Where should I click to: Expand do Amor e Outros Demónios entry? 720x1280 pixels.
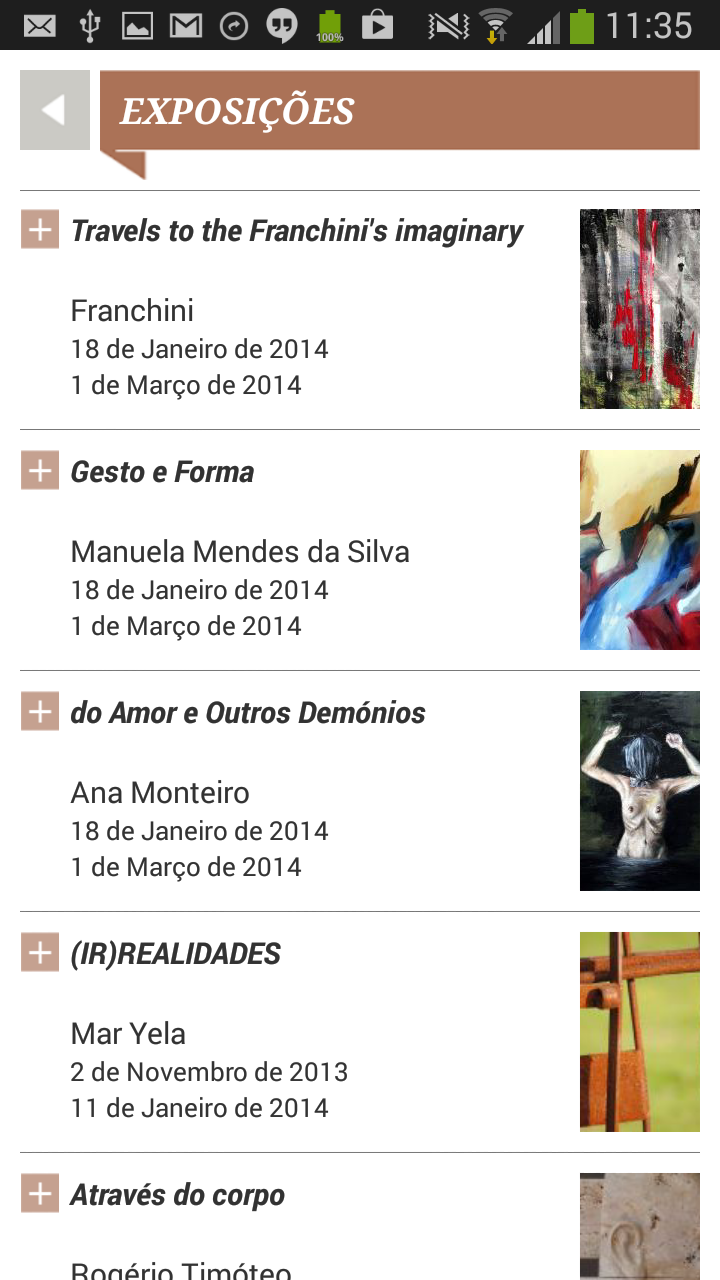pyautogui.click(x=40, y=712)
